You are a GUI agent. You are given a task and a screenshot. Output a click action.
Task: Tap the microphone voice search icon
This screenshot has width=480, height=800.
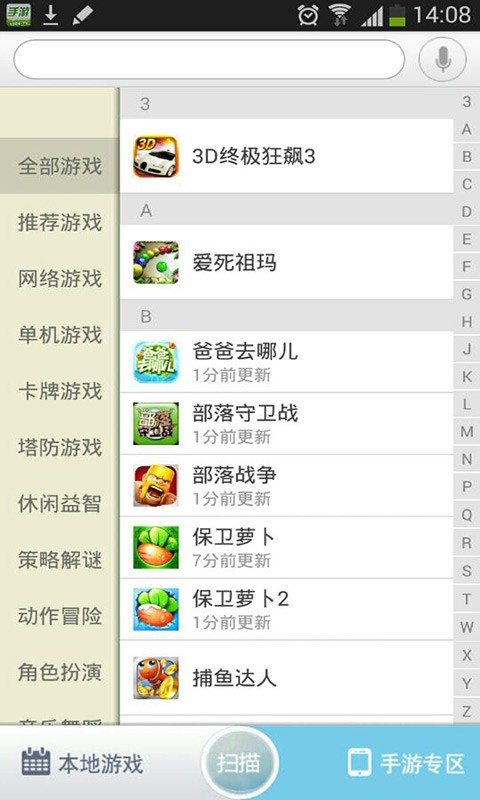click(442, 59)
